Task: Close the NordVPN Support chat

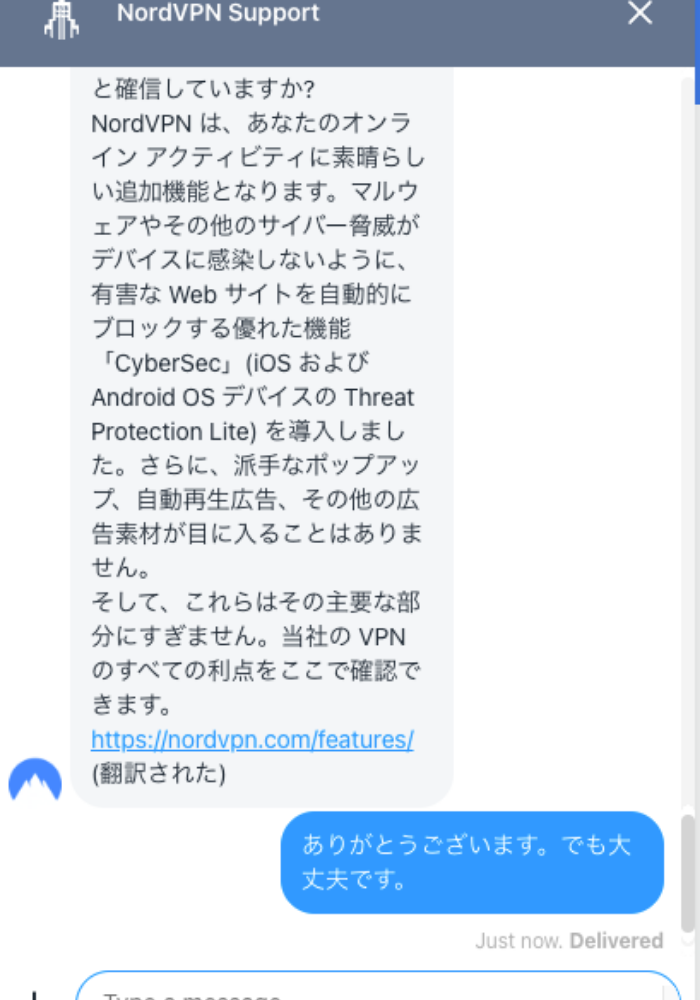Action: [639, 14]
